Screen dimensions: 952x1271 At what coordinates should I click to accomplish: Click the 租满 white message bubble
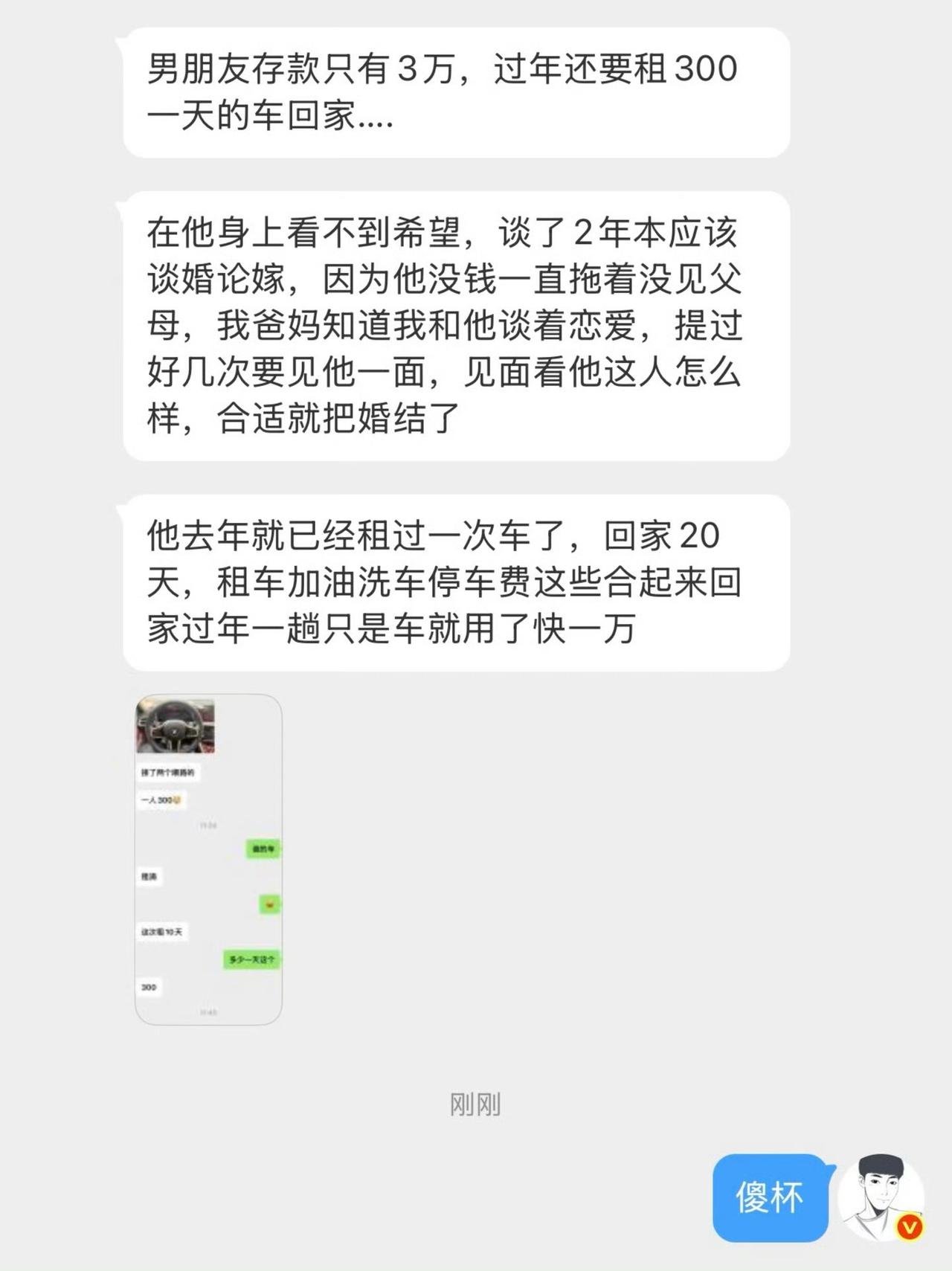[152, 877]
